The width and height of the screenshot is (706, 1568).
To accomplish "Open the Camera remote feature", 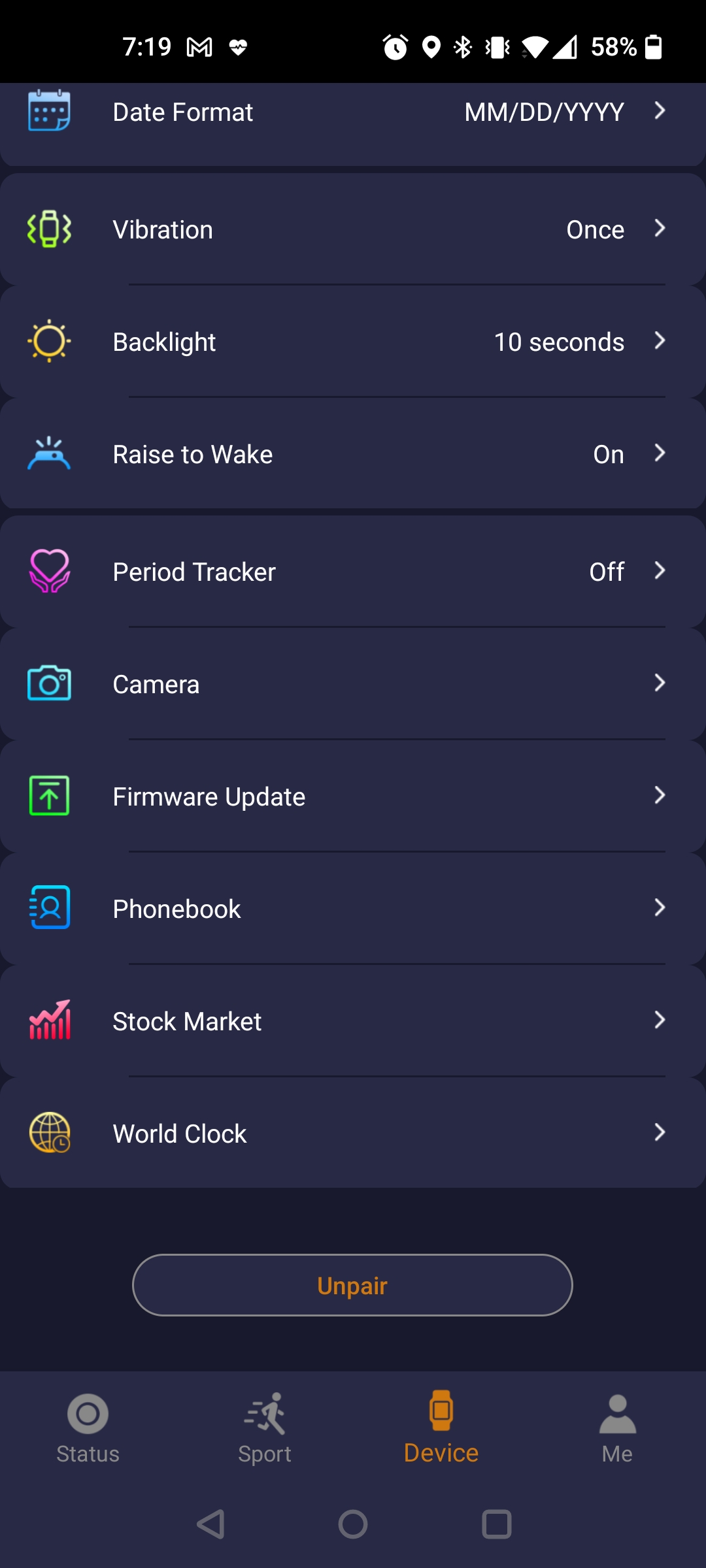I will tap(353, 685).
